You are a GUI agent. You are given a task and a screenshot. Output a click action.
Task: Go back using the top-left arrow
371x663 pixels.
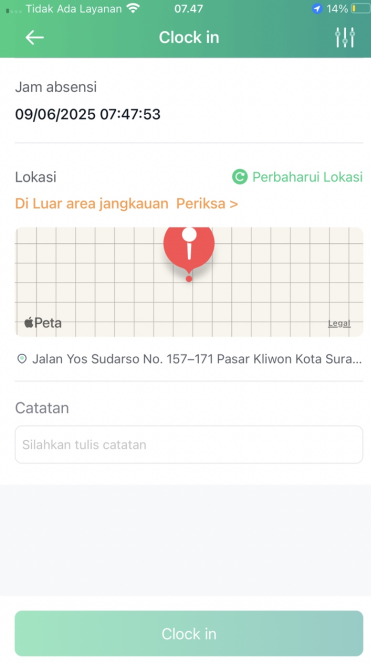(x=35, y=38)
